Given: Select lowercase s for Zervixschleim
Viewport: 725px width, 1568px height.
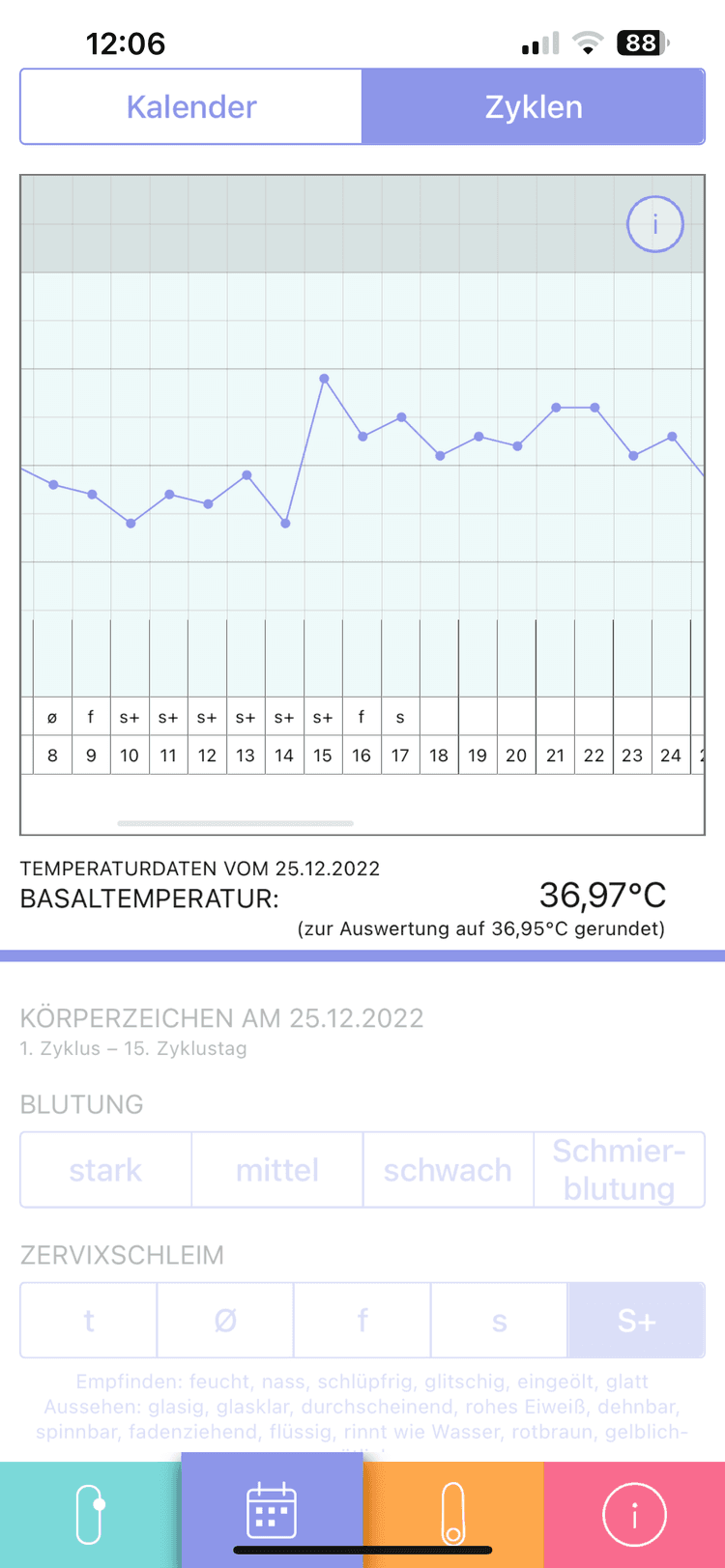Looking at the screenshot, I should click(499, 1321).
